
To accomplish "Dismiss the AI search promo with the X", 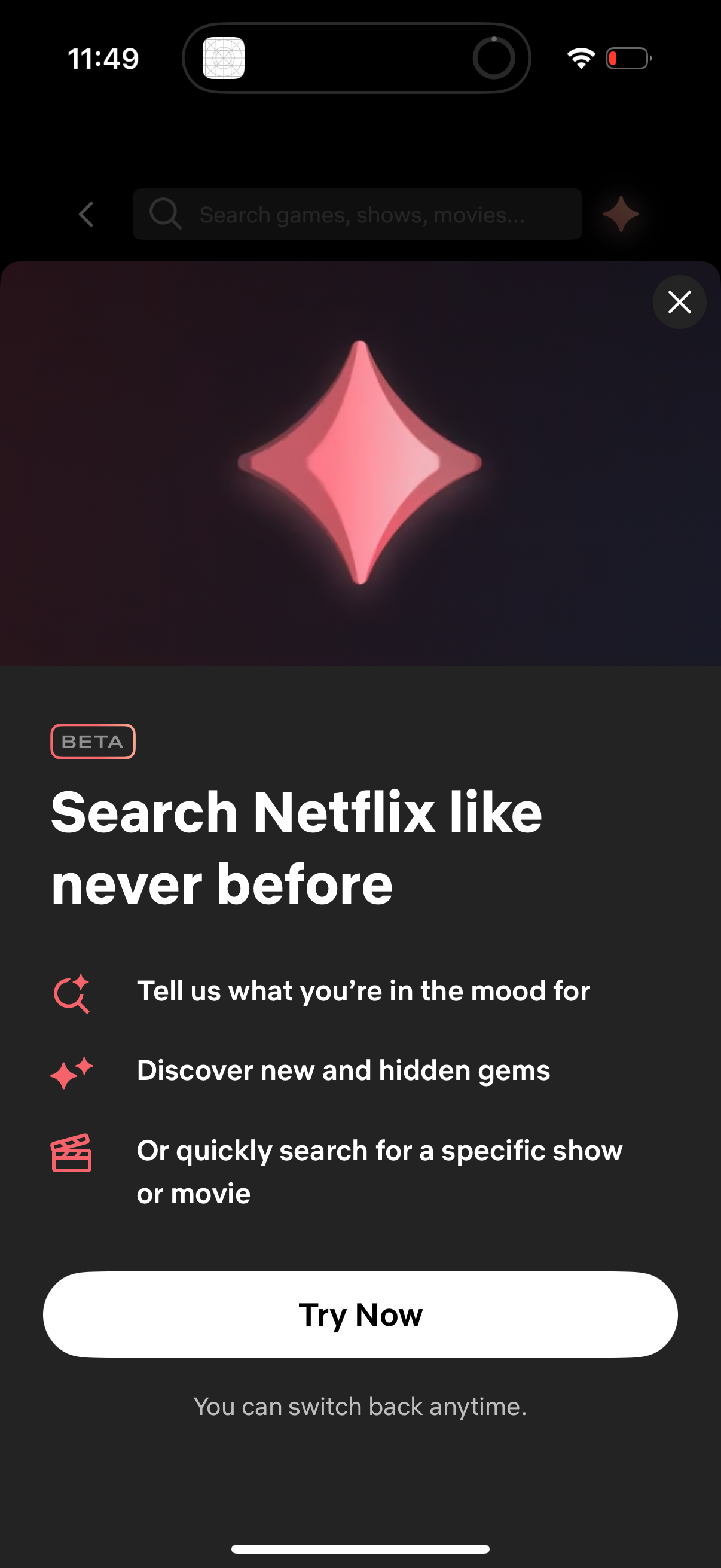I will point(679,301).
